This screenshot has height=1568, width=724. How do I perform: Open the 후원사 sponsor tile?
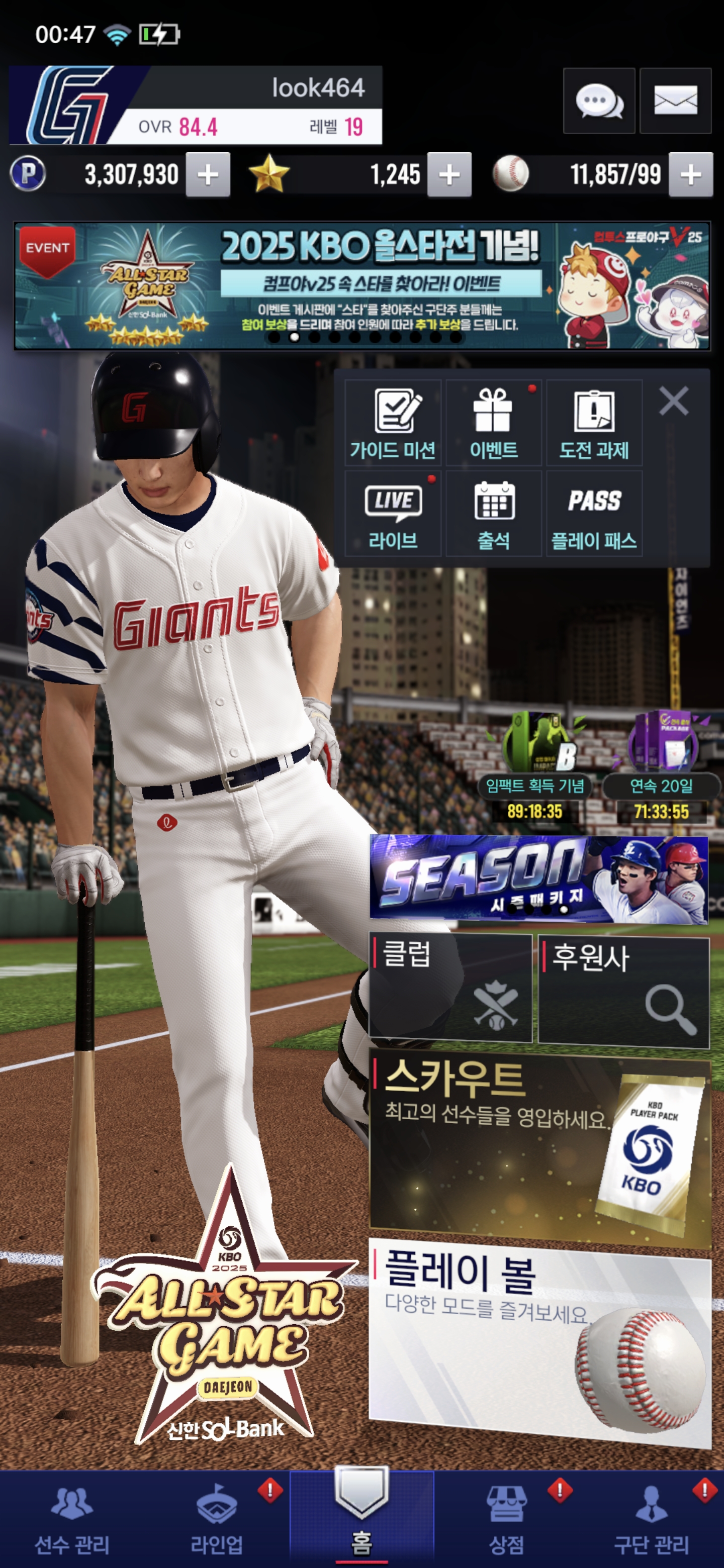point(623,992)
